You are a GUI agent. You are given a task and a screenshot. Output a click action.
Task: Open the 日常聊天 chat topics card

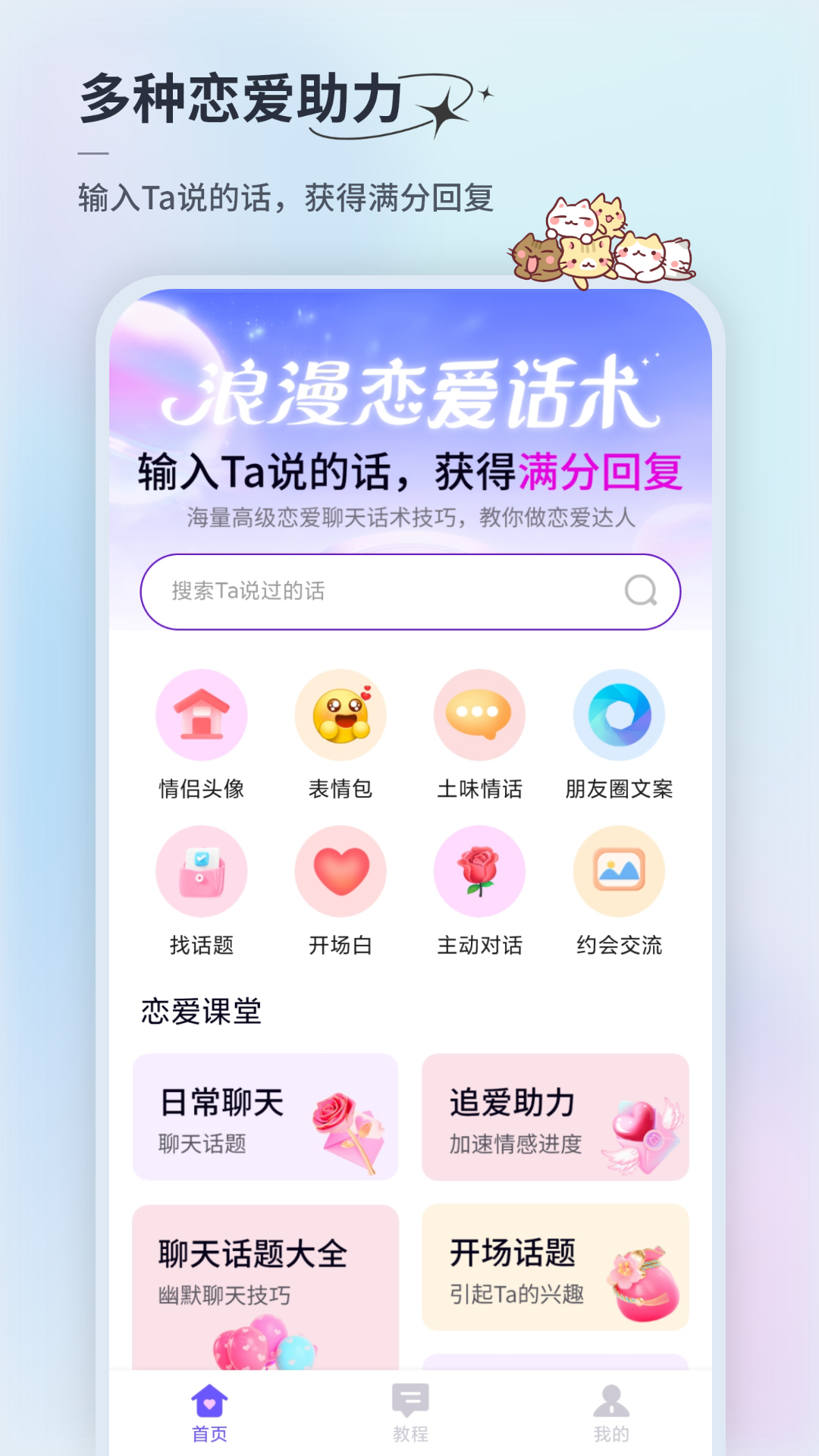(265, 1117)
